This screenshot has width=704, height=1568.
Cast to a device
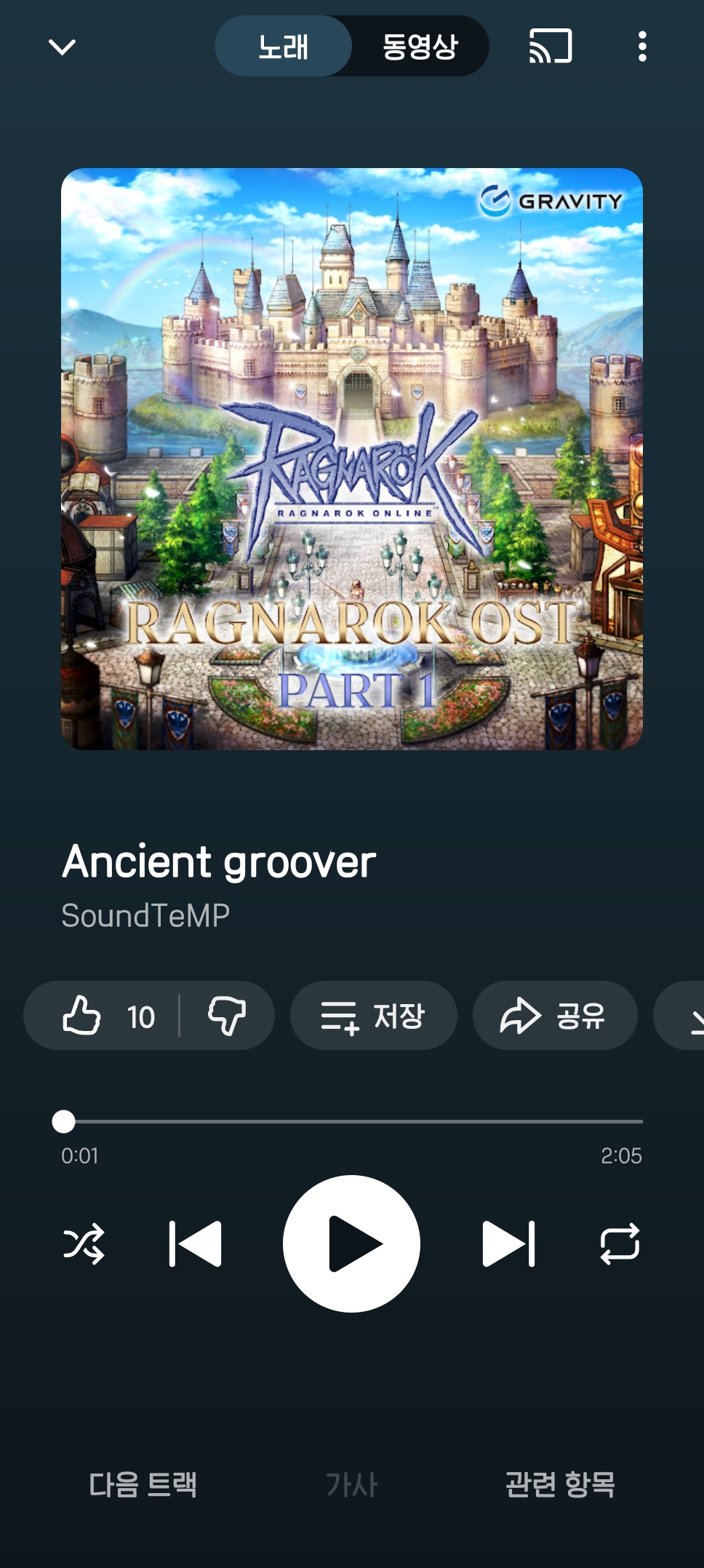coord(551,47)
